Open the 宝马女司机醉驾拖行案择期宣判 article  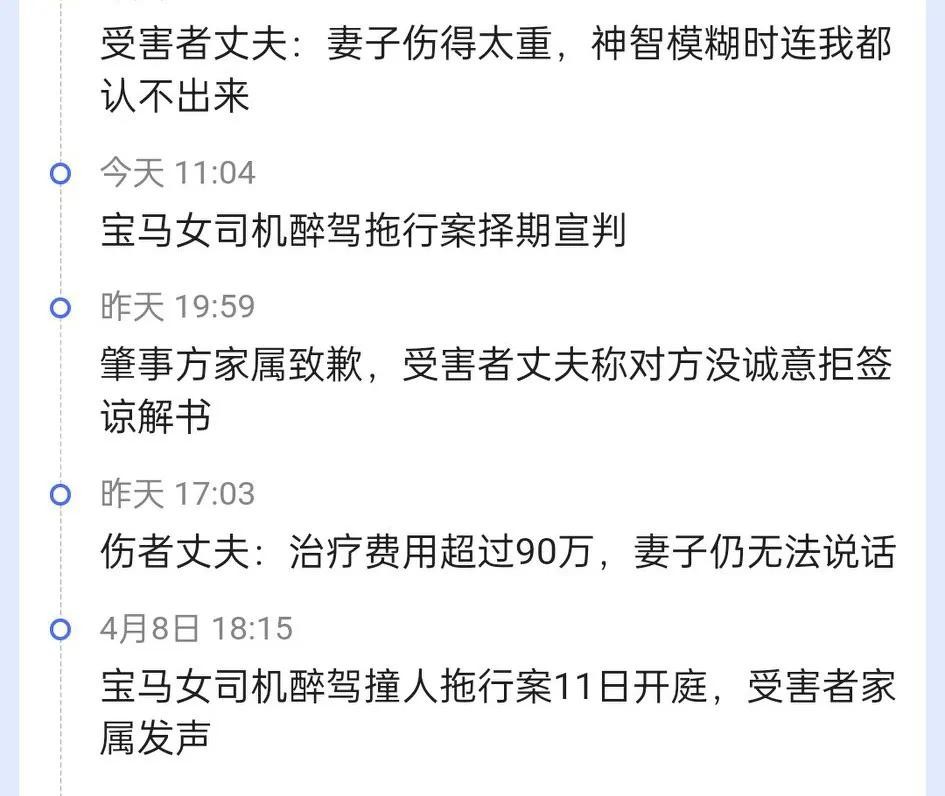coord(363,230)
